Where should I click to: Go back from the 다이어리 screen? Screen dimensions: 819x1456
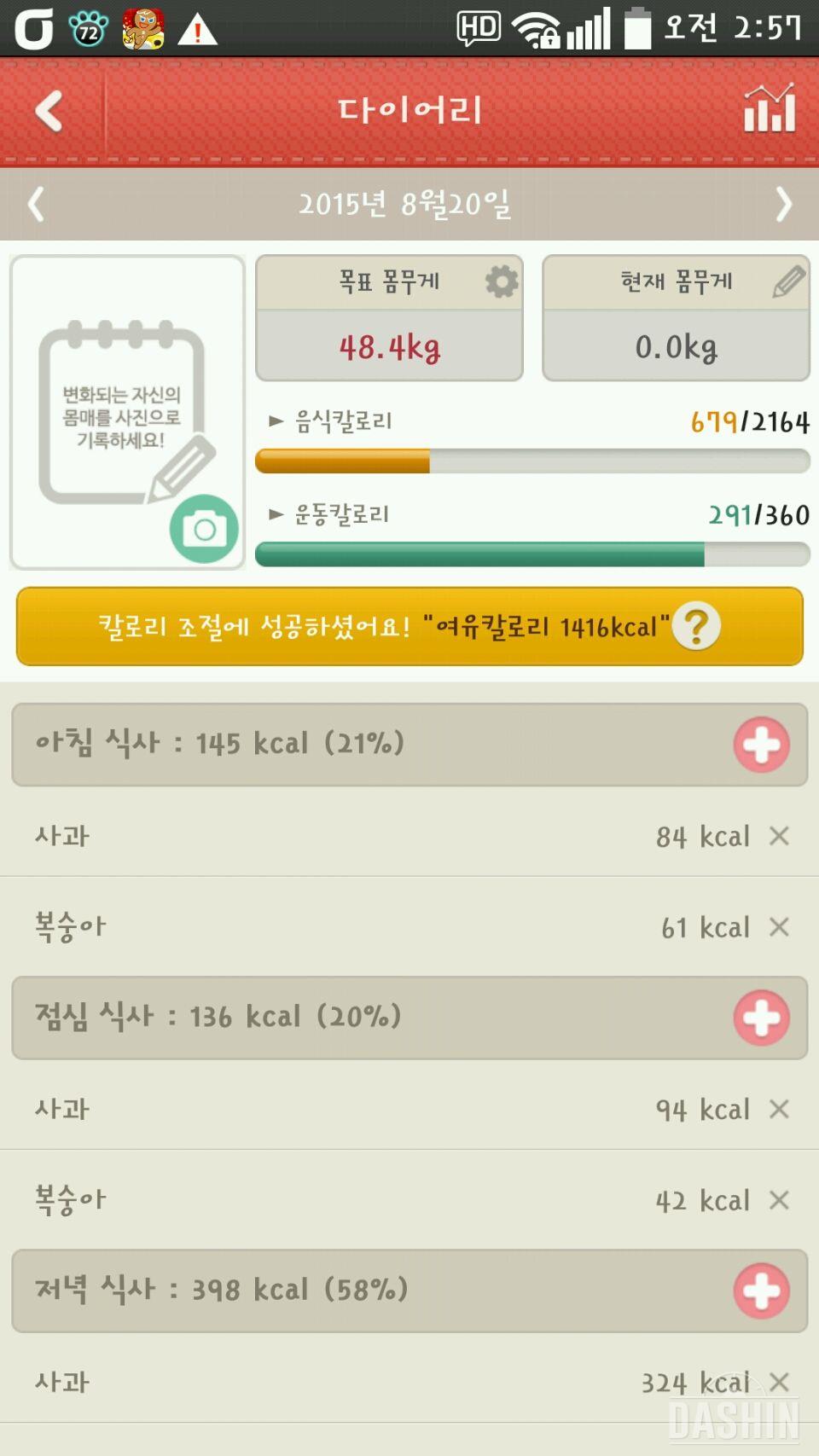click(x=49, y=111)
